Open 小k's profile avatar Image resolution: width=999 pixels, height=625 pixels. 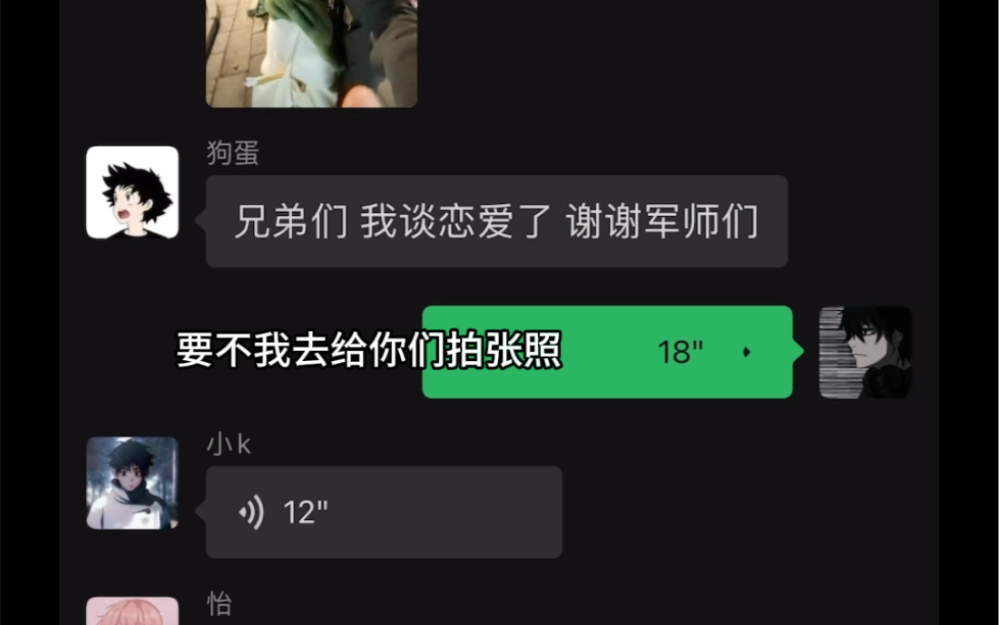tap(132, 483)
